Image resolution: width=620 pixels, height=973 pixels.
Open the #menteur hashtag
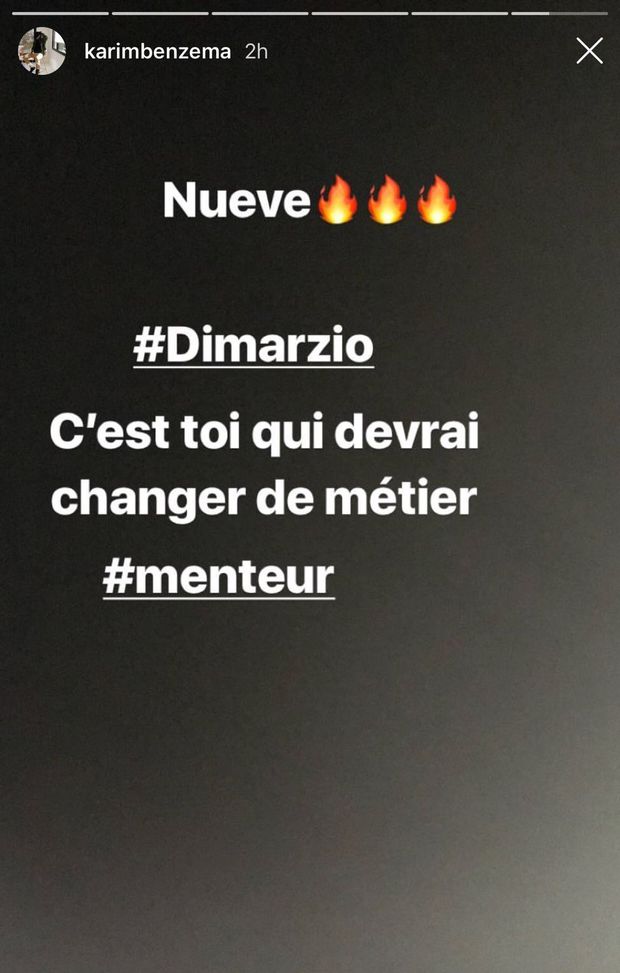[218, 577]
